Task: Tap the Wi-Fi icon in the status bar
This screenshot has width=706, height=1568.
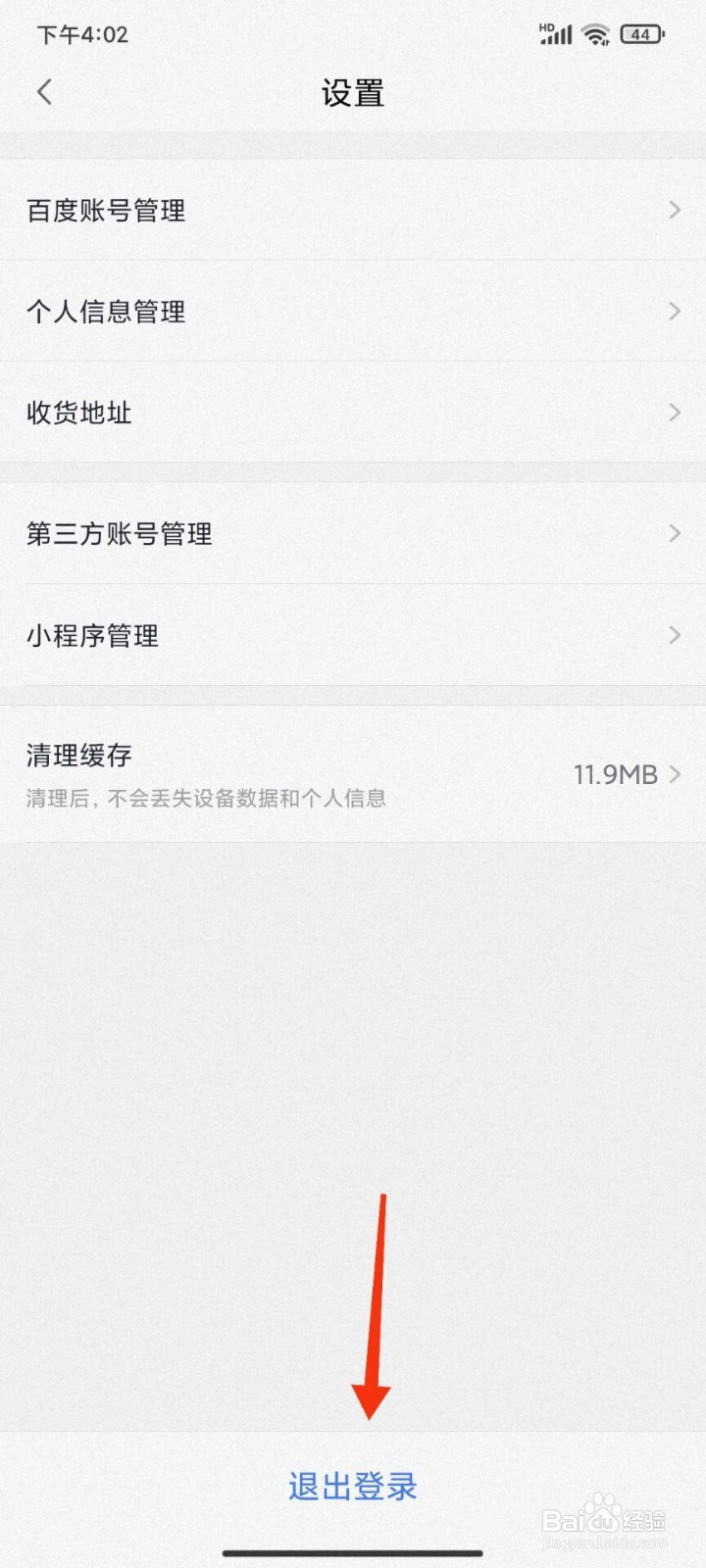Action: [x=595, y=34]
